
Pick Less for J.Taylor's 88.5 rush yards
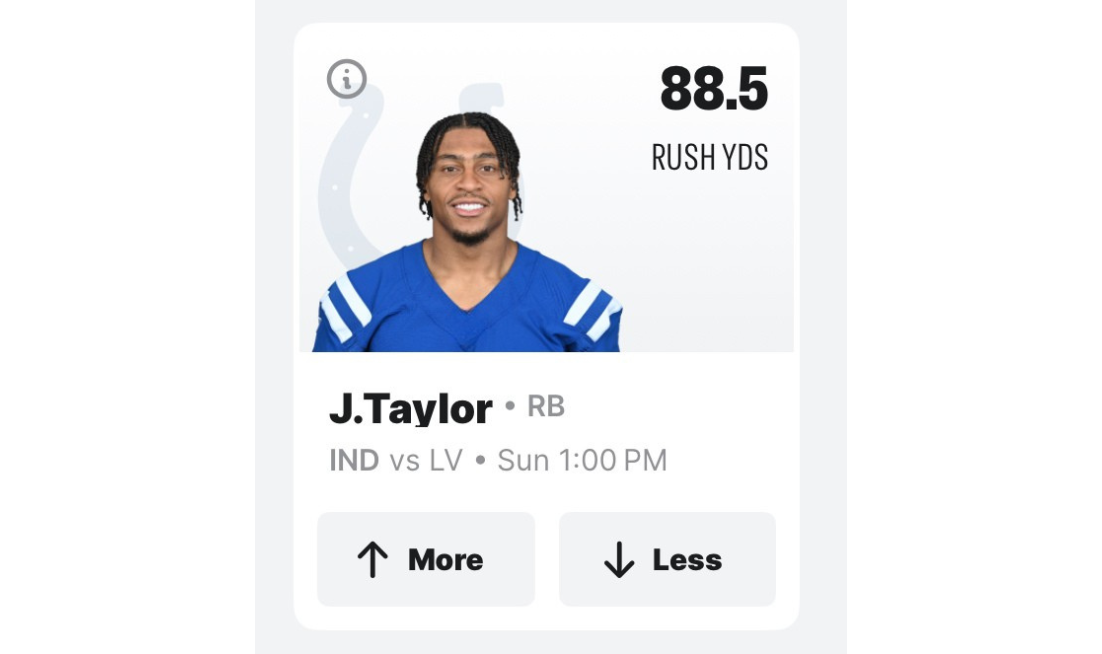click(667, 559)
